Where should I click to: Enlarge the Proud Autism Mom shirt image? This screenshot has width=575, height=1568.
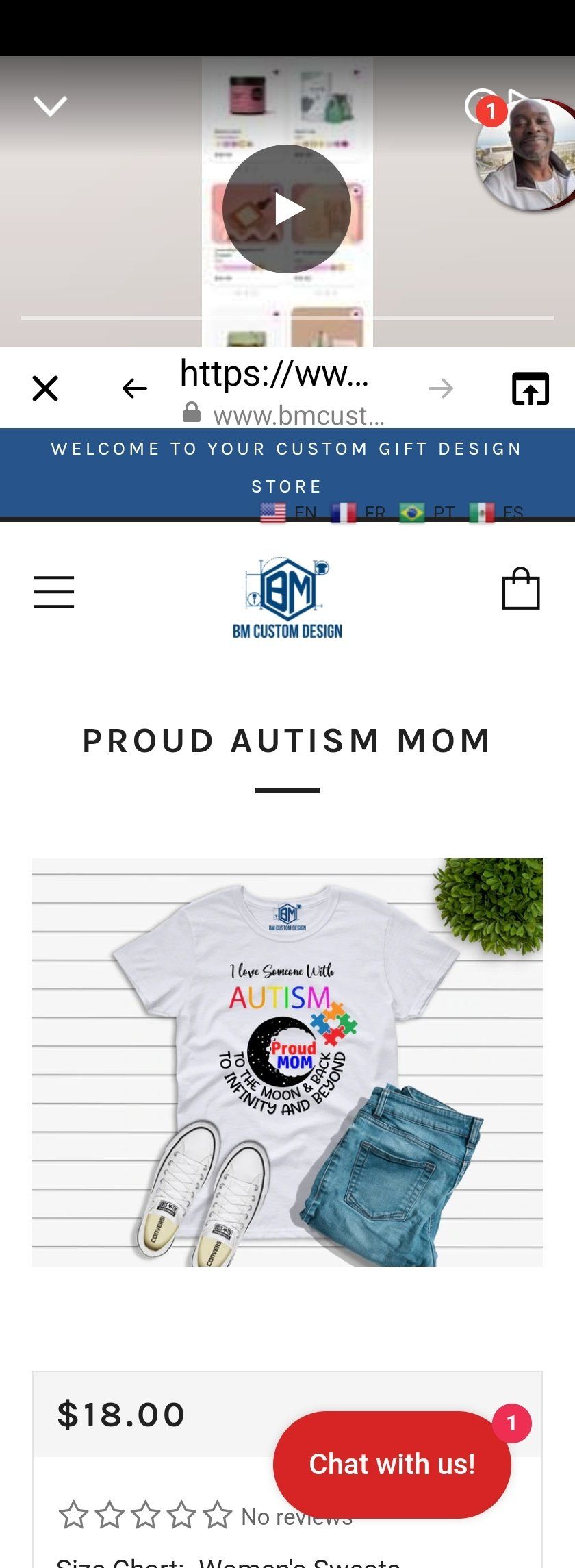click(287, 1062)
